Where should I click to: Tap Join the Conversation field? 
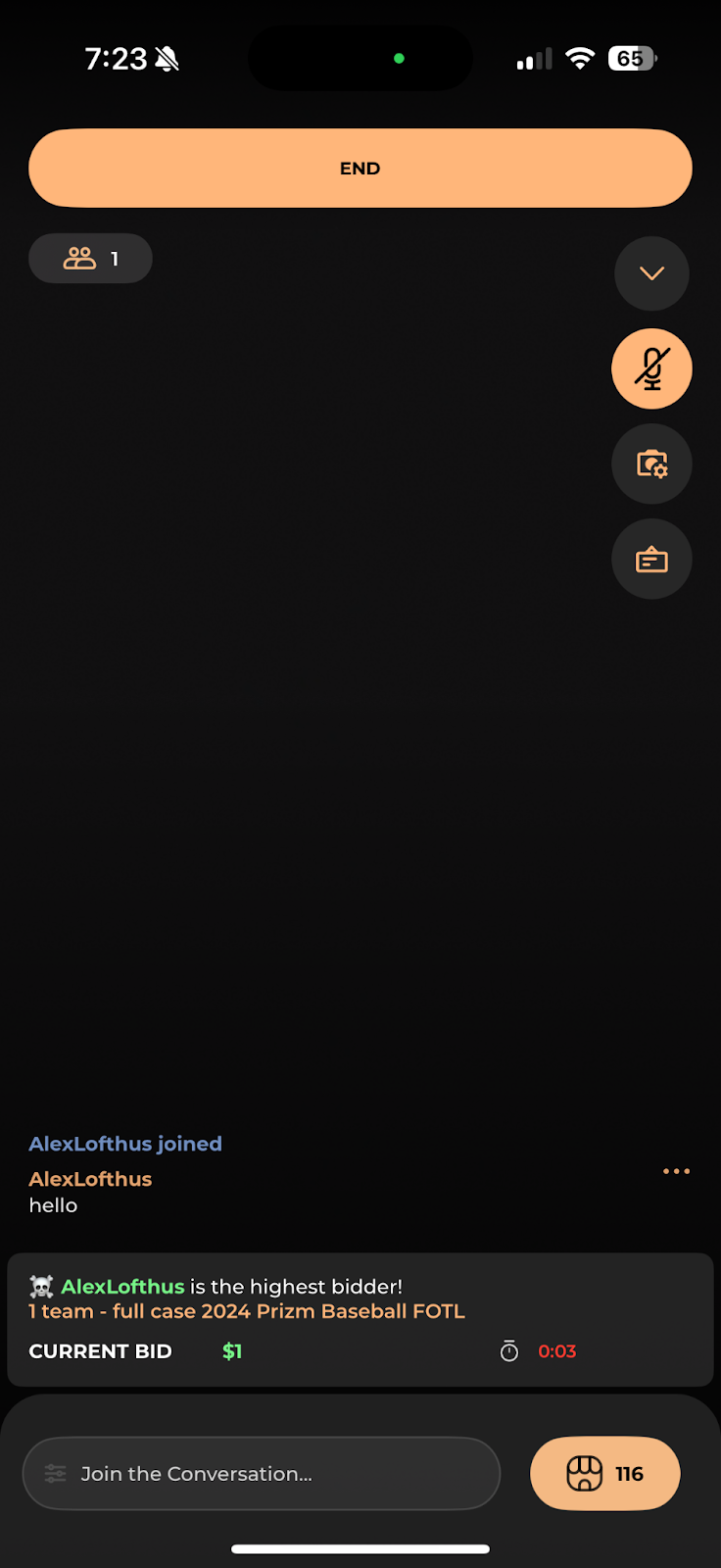(x=262, y=1473)
